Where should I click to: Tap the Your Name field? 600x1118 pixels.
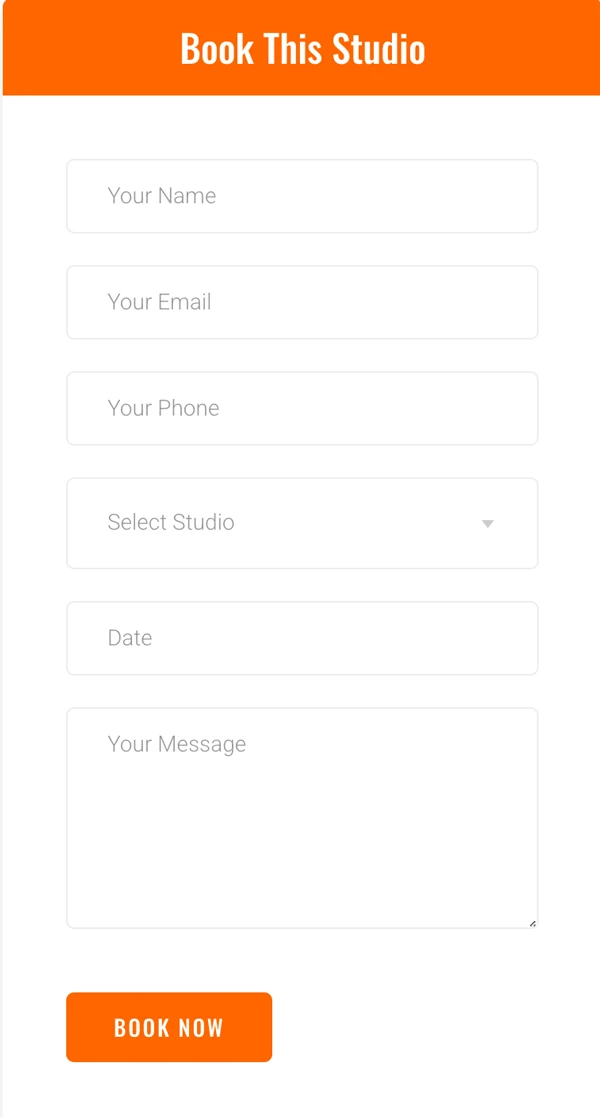(302, 196)
